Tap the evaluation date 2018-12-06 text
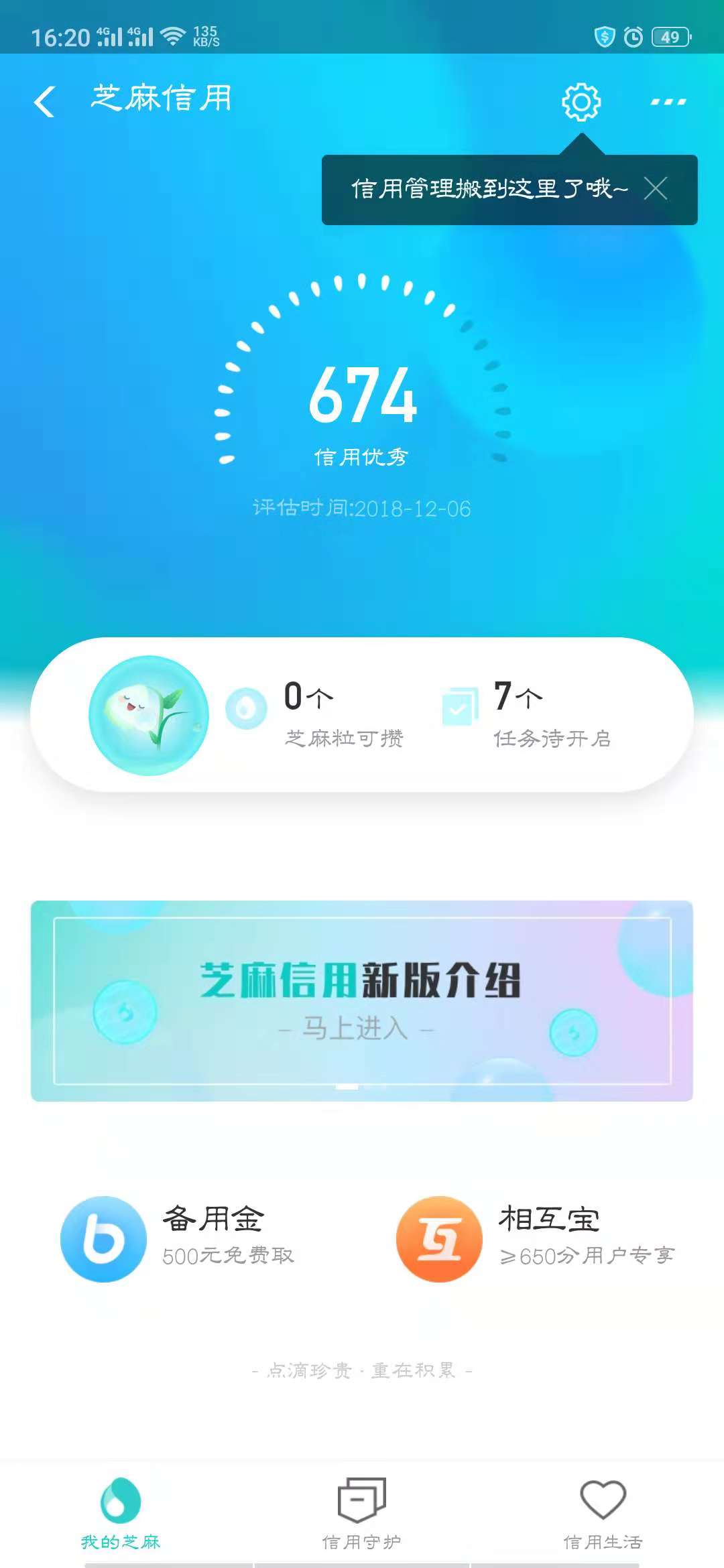This screenshot has height=1568, width=724. pos(362,509)
